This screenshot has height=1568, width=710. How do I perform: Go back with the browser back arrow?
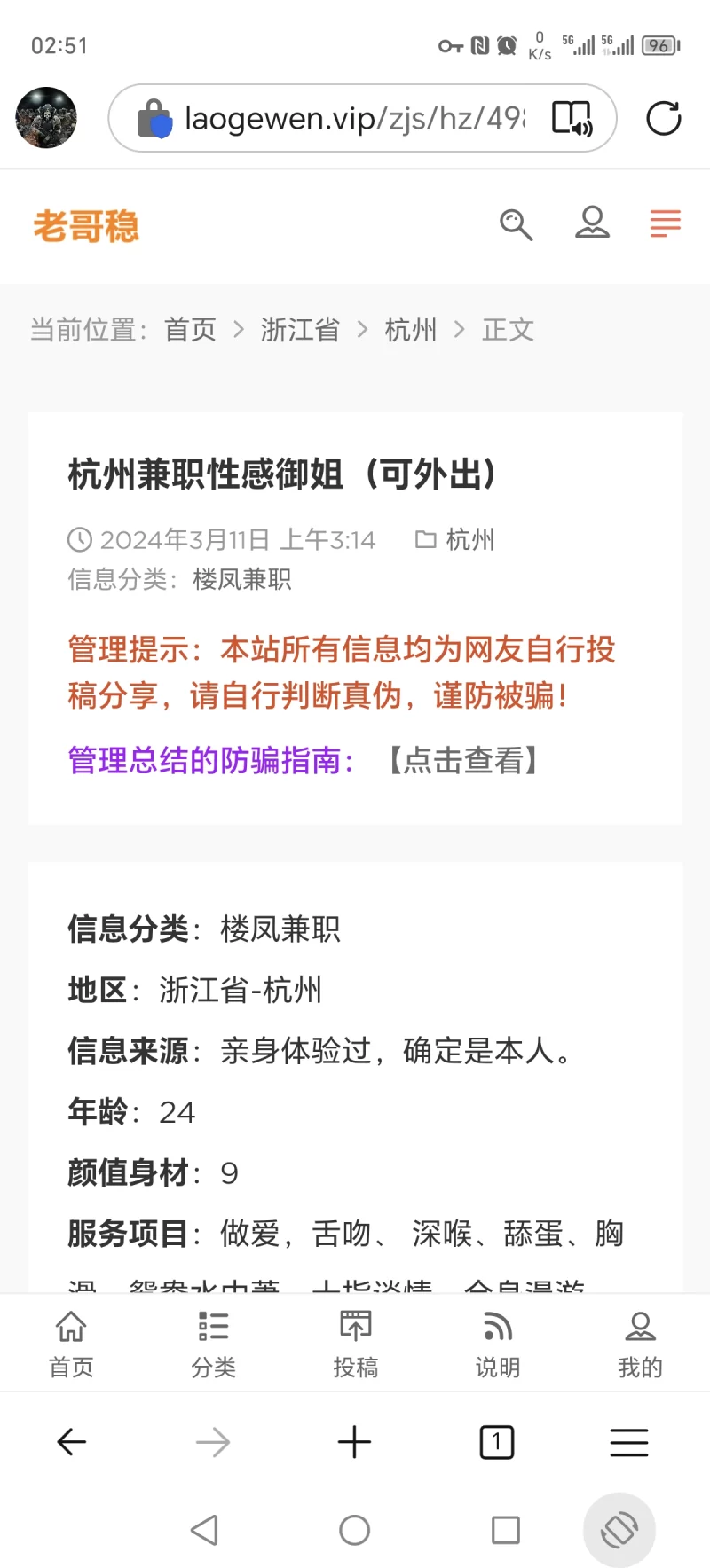click(x=71, y=1442)
